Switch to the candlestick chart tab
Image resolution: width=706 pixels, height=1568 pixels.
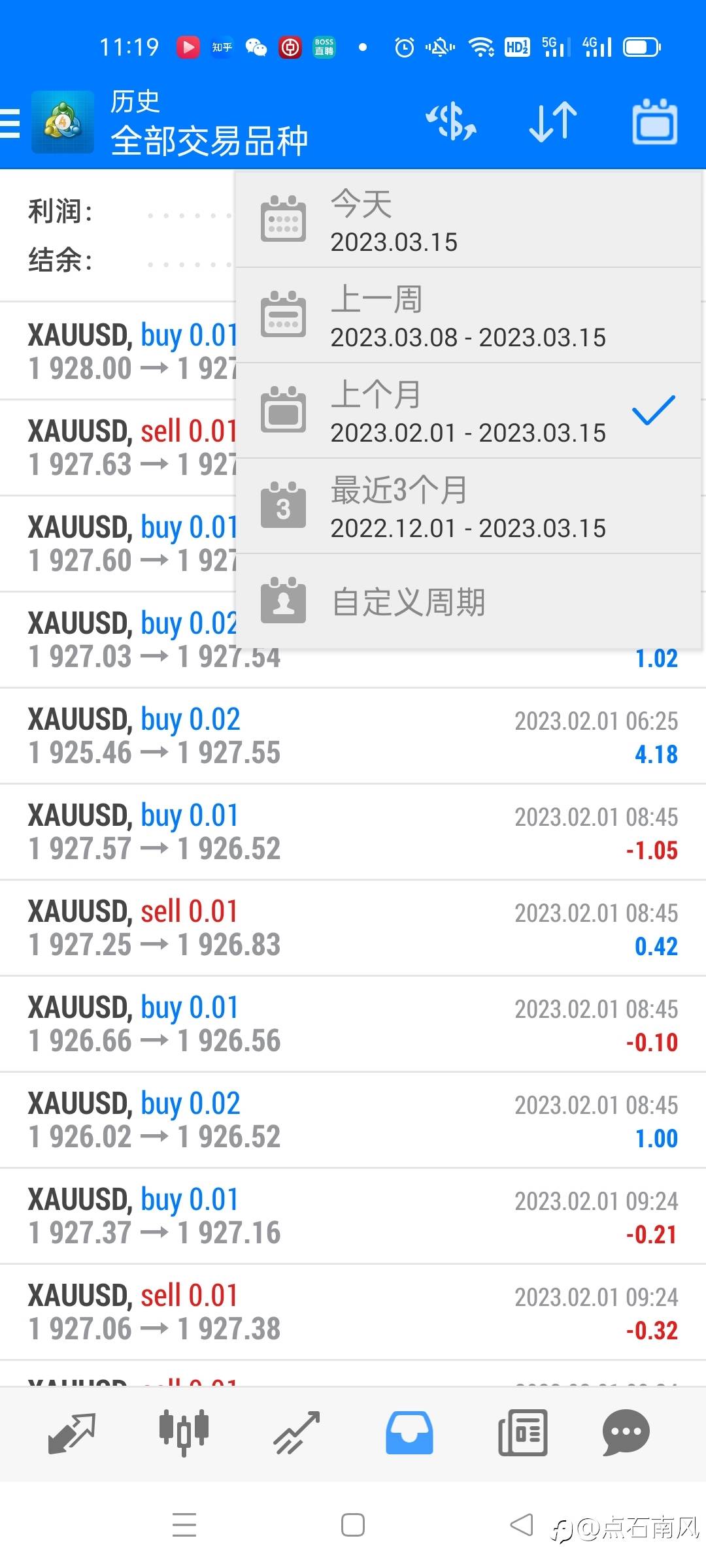184,1433
